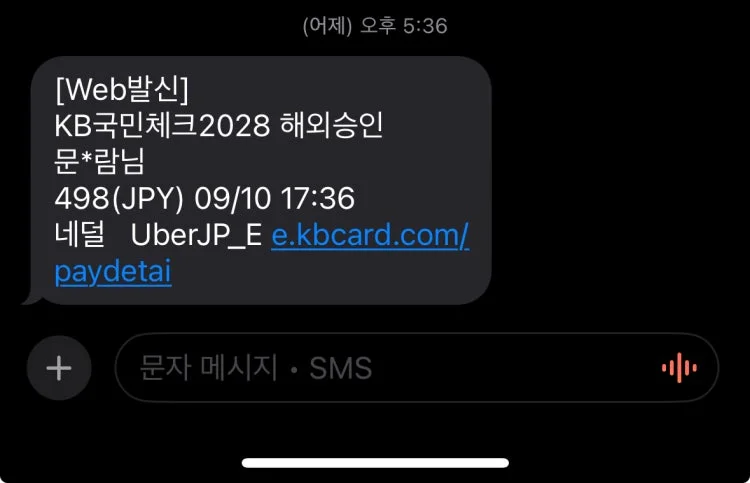750x483 pixels.
Task: Record an audio message with the waveform icon
Action: (679, 368)
